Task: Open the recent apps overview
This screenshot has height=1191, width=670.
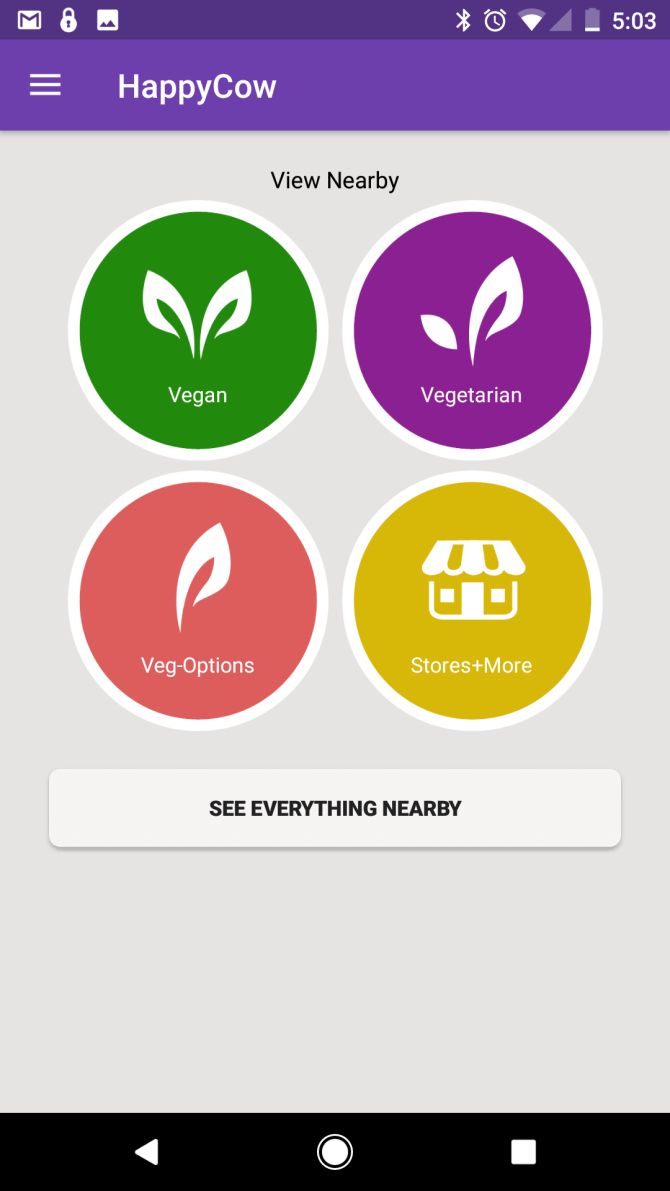Action: (x=523, y=1152)
